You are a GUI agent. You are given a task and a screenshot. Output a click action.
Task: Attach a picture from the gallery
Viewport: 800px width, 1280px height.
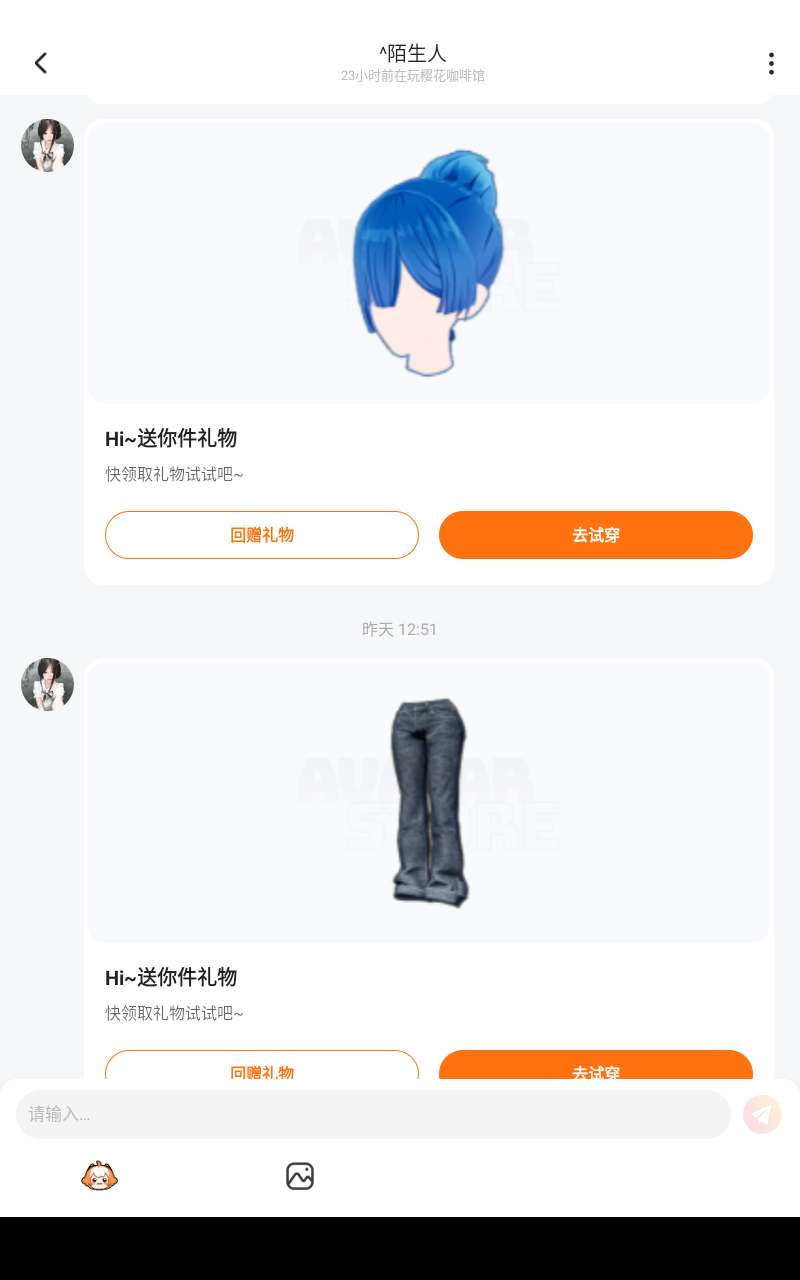click(300, 1176)
